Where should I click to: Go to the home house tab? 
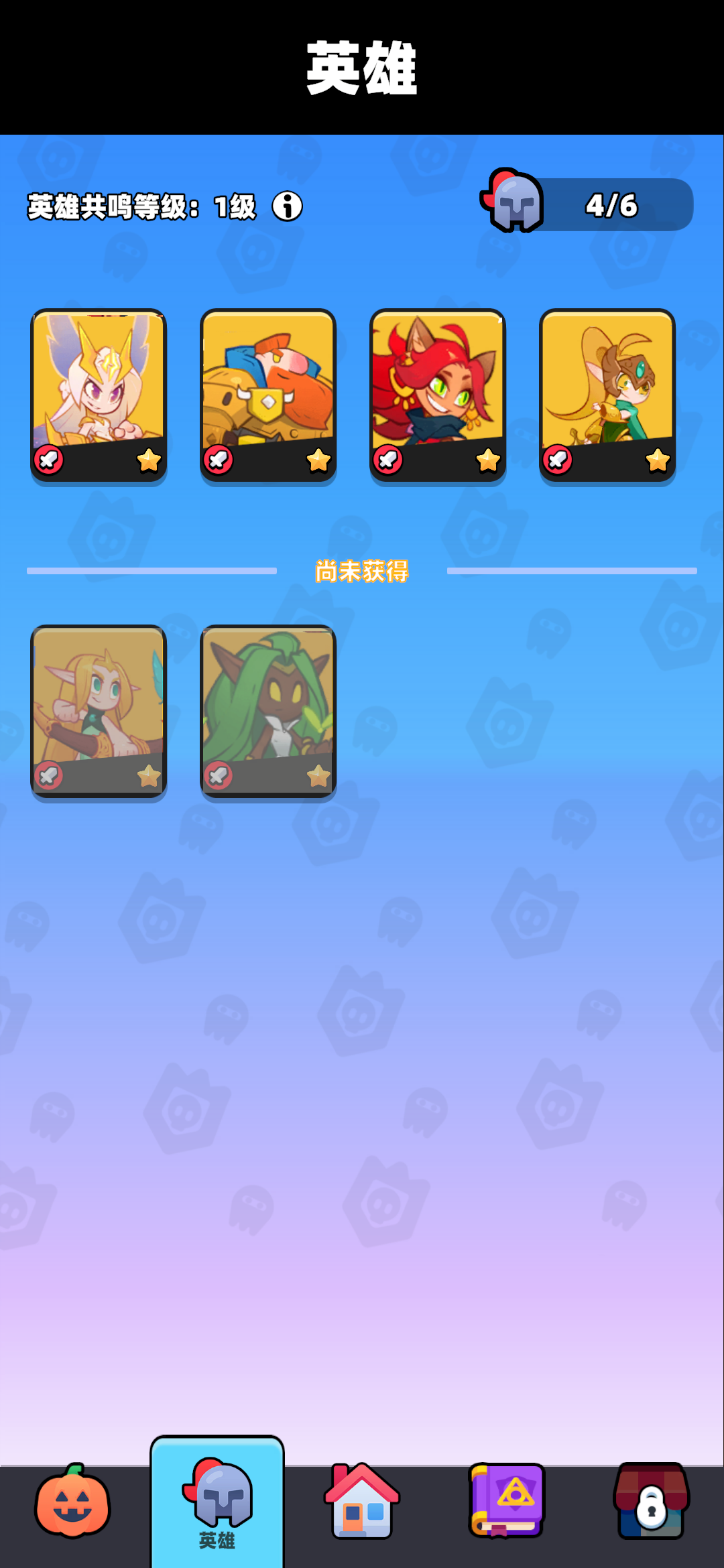click(x=362, y=1502)
